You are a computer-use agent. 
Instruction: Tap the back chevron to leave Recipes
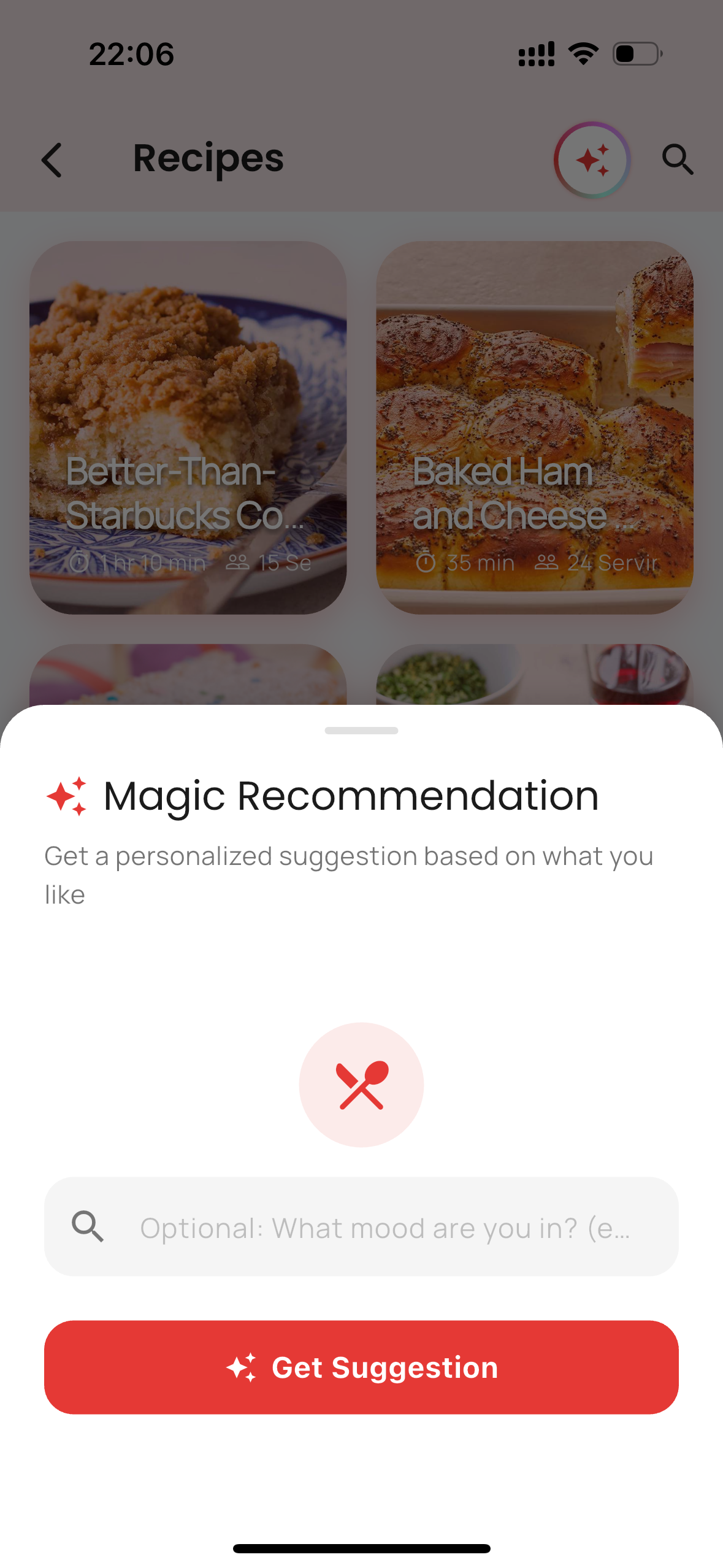point(52,160)
